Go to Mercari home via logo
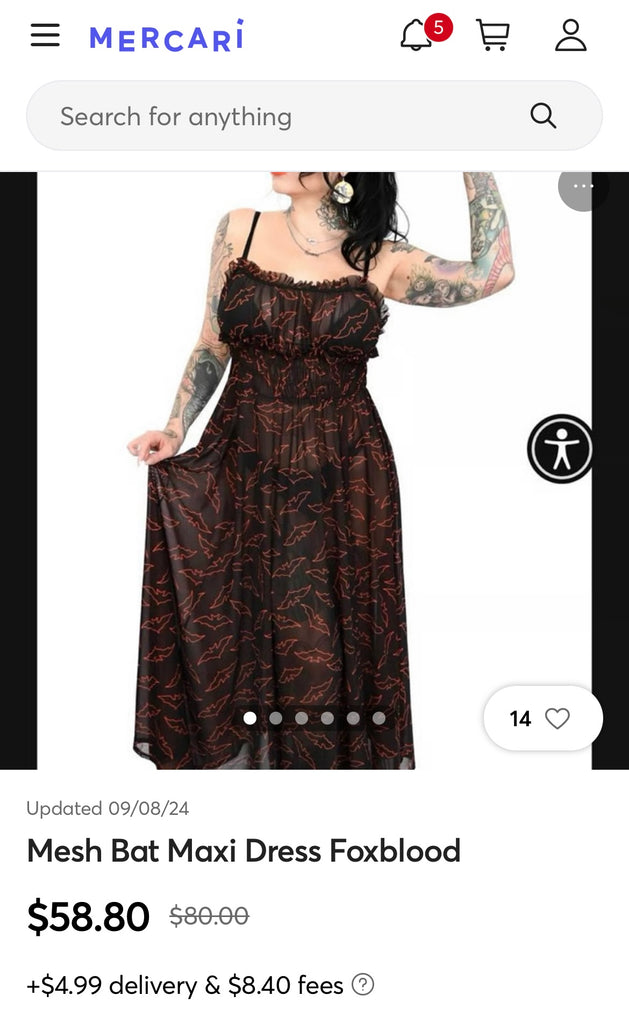 [x=167, y=36]
